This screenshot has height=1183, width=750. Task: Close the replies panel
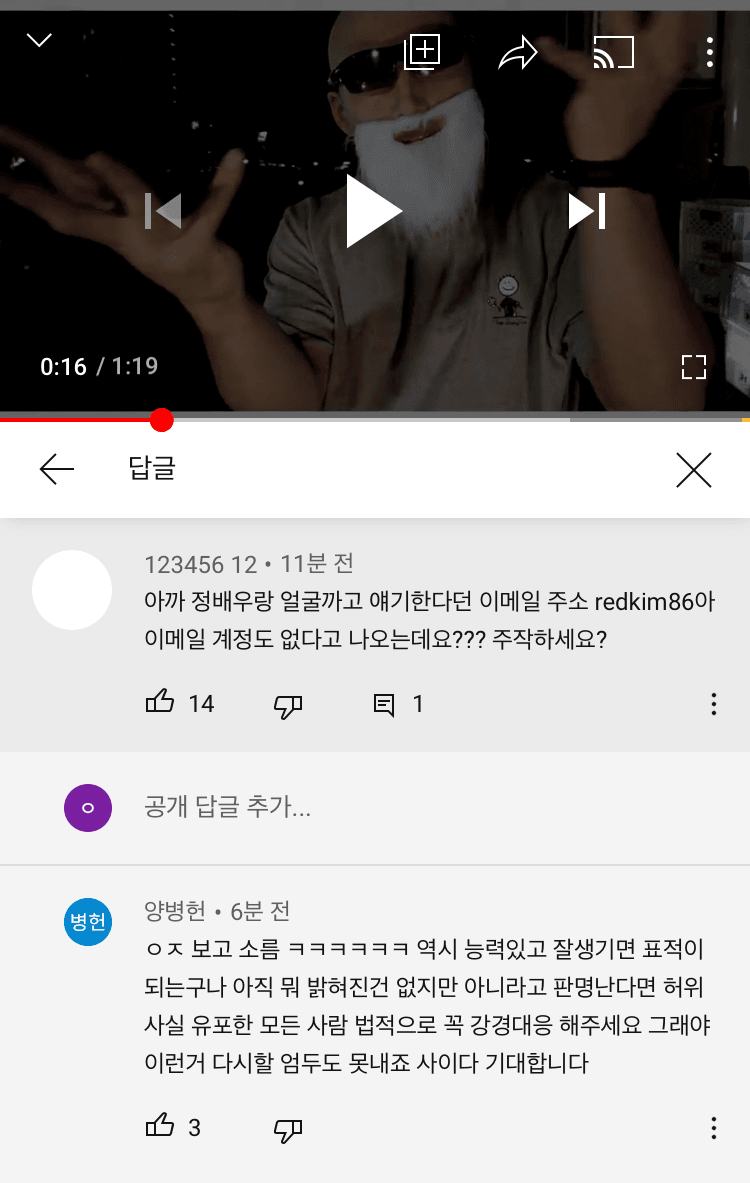coord(693,469)
